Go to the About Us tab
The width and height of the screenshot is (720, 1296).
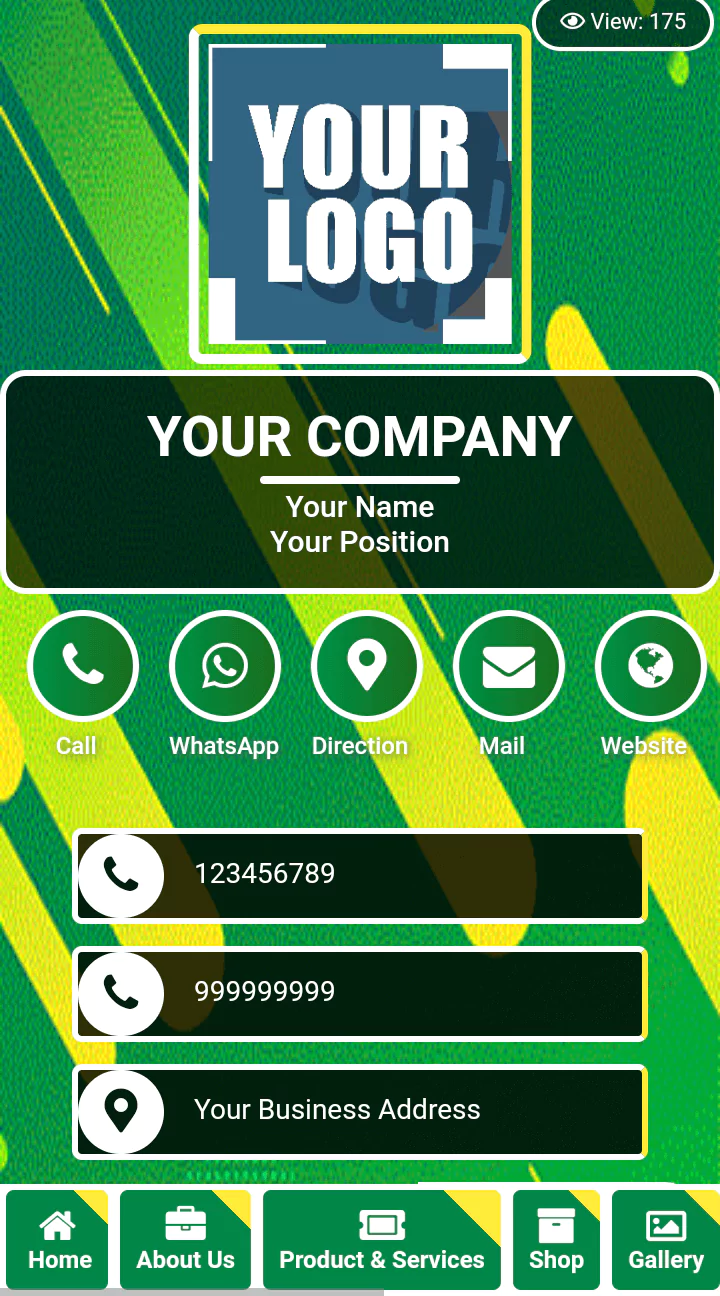tap(185, 1240)
